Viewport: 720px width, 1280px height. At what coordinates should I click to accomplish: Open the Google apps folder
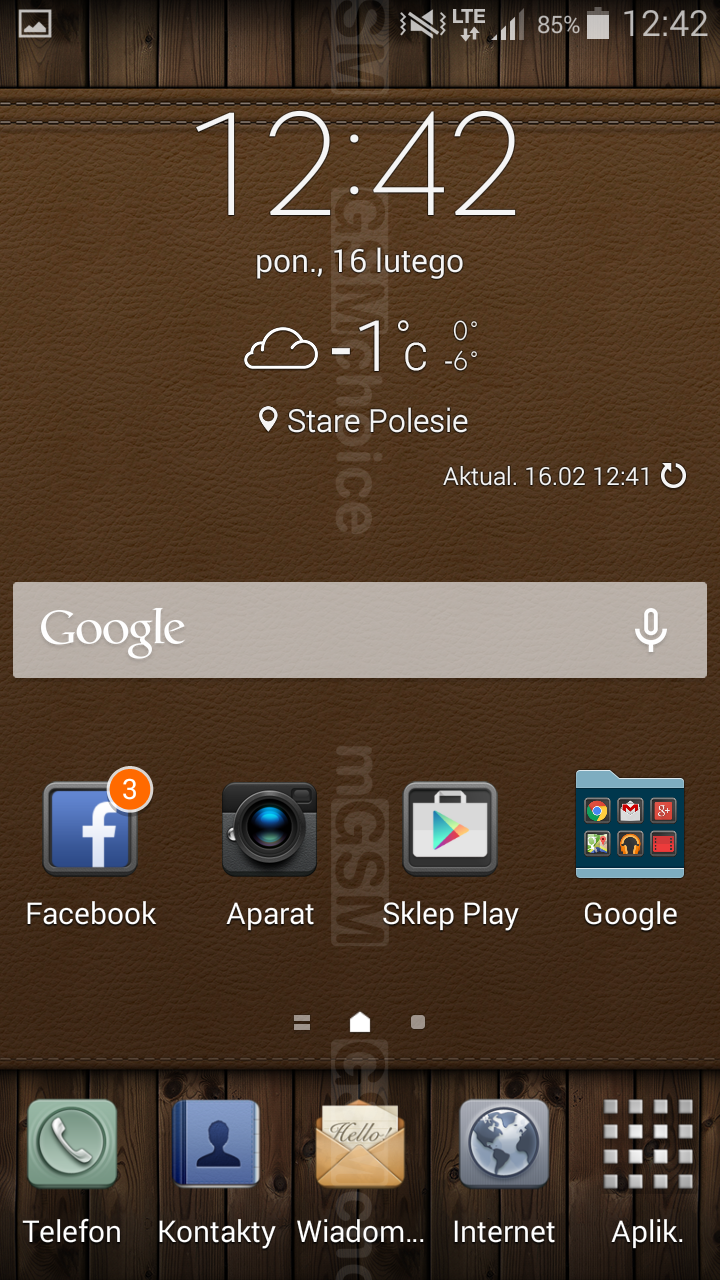(630, 826)
